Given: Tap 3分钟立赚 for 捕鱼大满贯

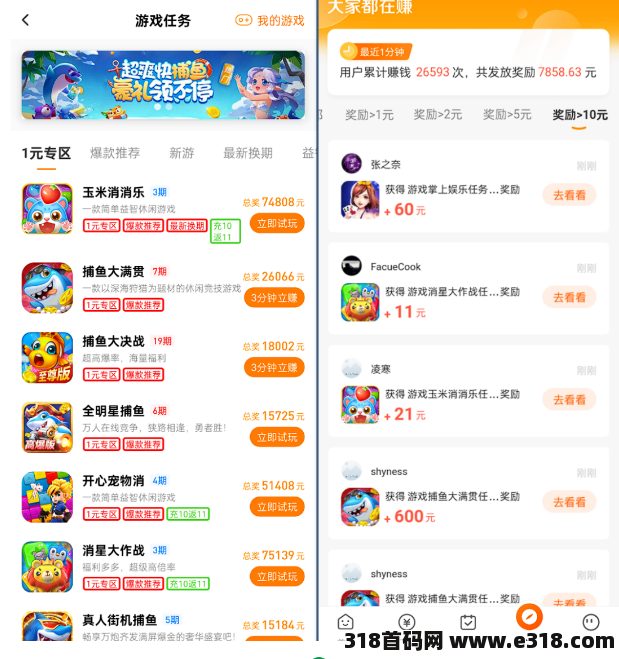Looking at the screenshot, I should [274, 297].
